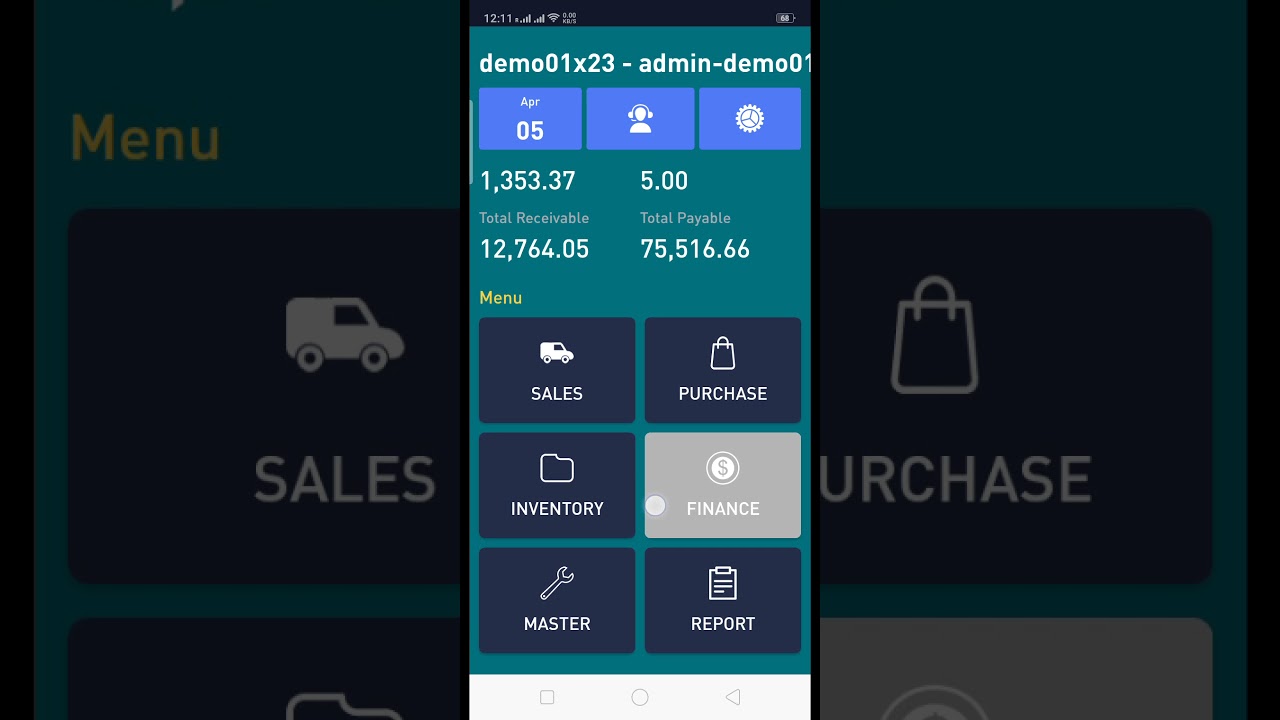Screen dimensions: 1280x720
Task: Select the FINANCE tile
Action: click(x=723, y=486)
